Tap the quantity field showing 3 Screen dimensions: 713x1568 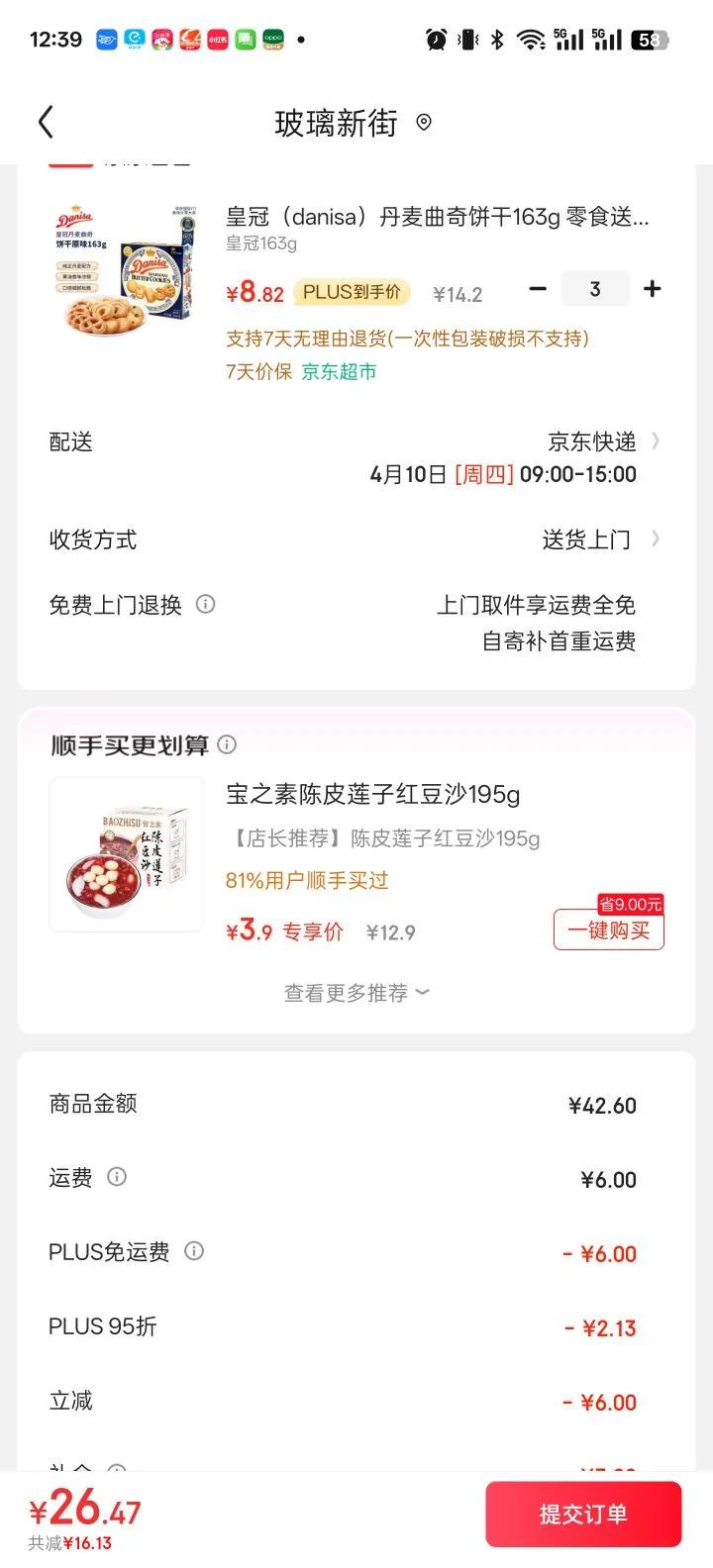[x=594, y=289]
